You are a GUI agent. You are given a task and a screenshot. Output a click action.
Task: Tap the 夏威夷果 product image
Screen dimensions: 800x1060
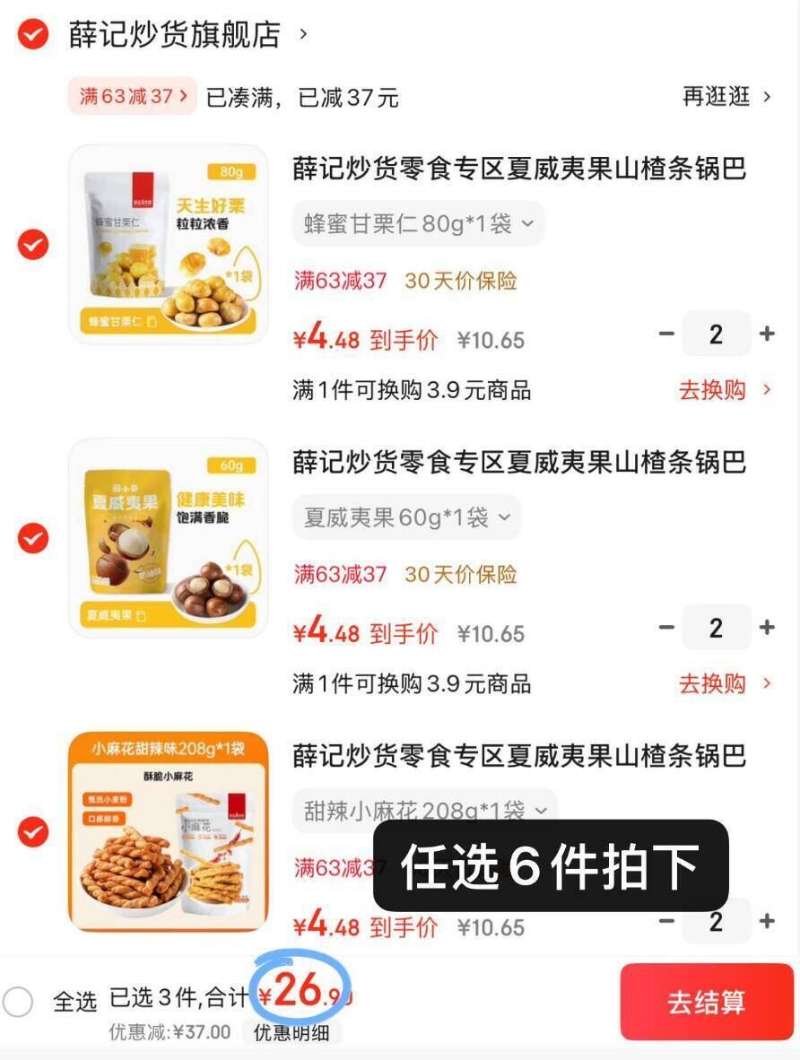[x=168, y=537]
